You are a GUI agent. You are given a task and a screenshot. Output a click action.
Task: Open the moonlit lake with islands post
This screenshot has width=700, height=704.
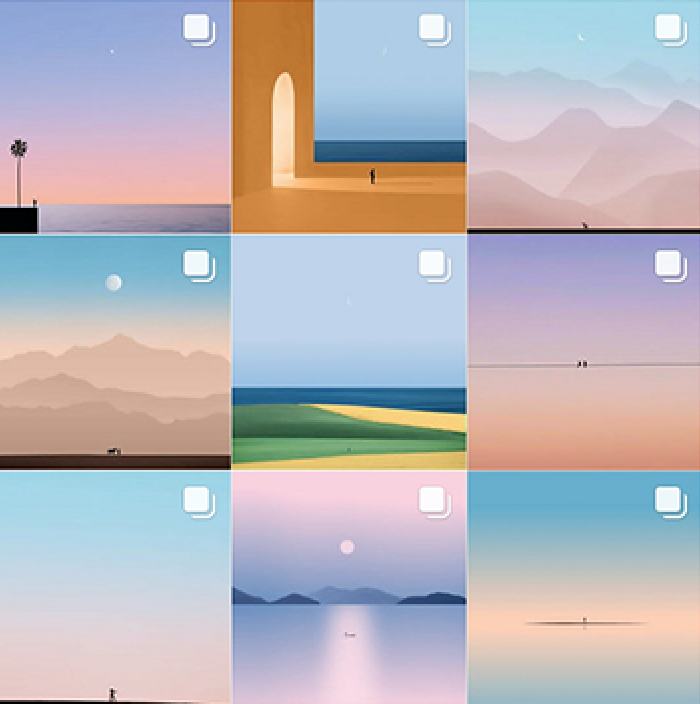click(349, 587)
